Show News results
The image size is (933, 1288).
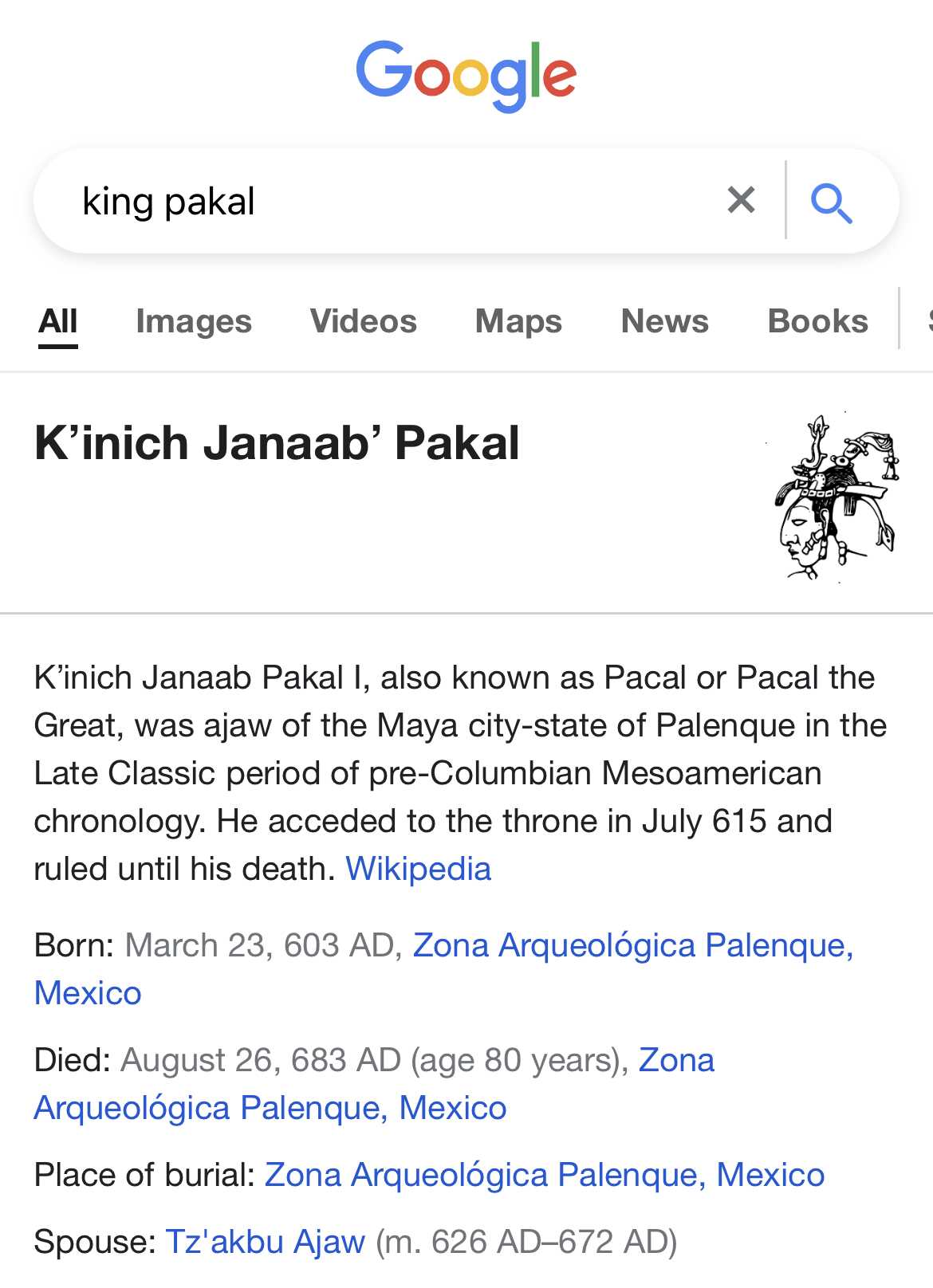click(x=664, y=321)
